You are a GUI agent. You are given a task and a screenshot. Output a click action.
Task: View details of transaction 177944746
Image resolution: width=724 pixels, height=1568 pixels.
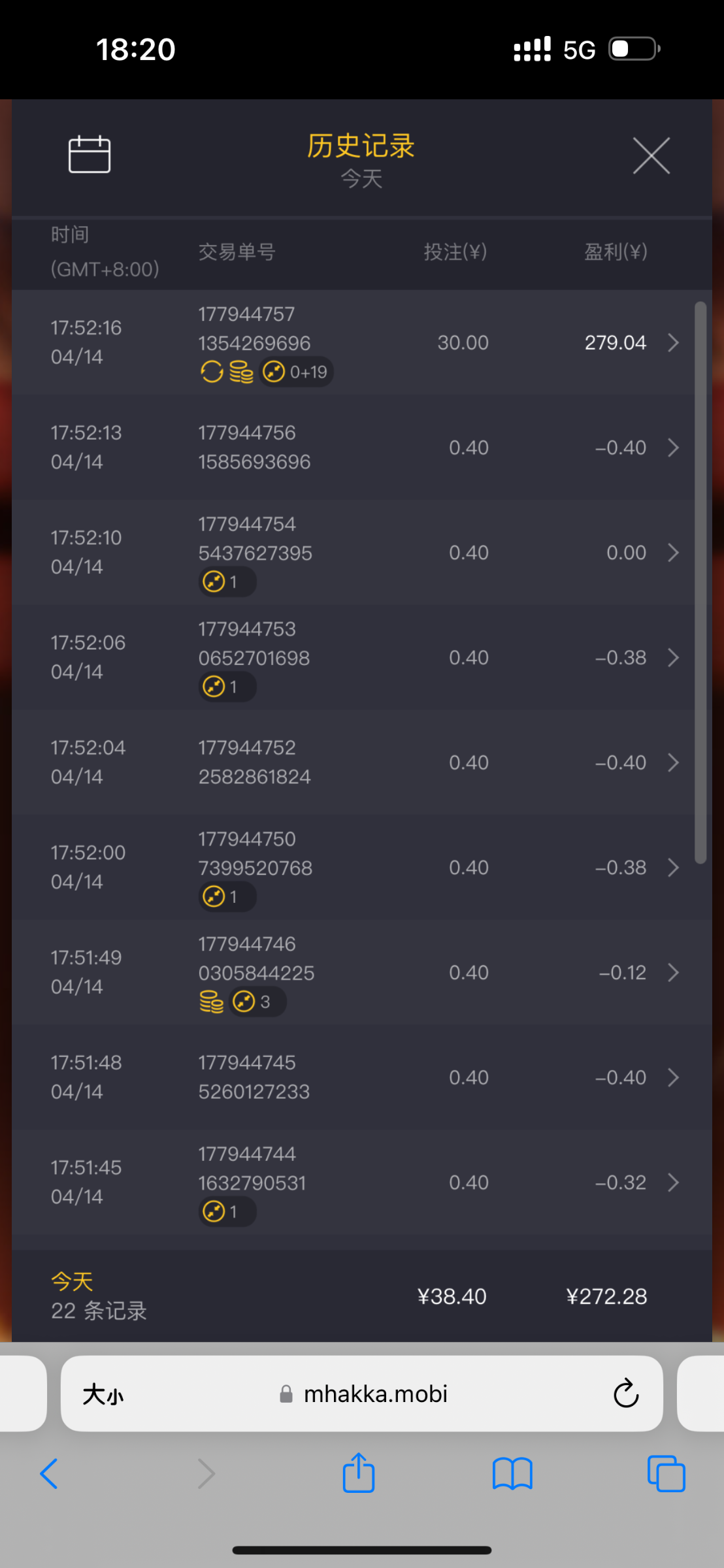click(x=354, y=973)
